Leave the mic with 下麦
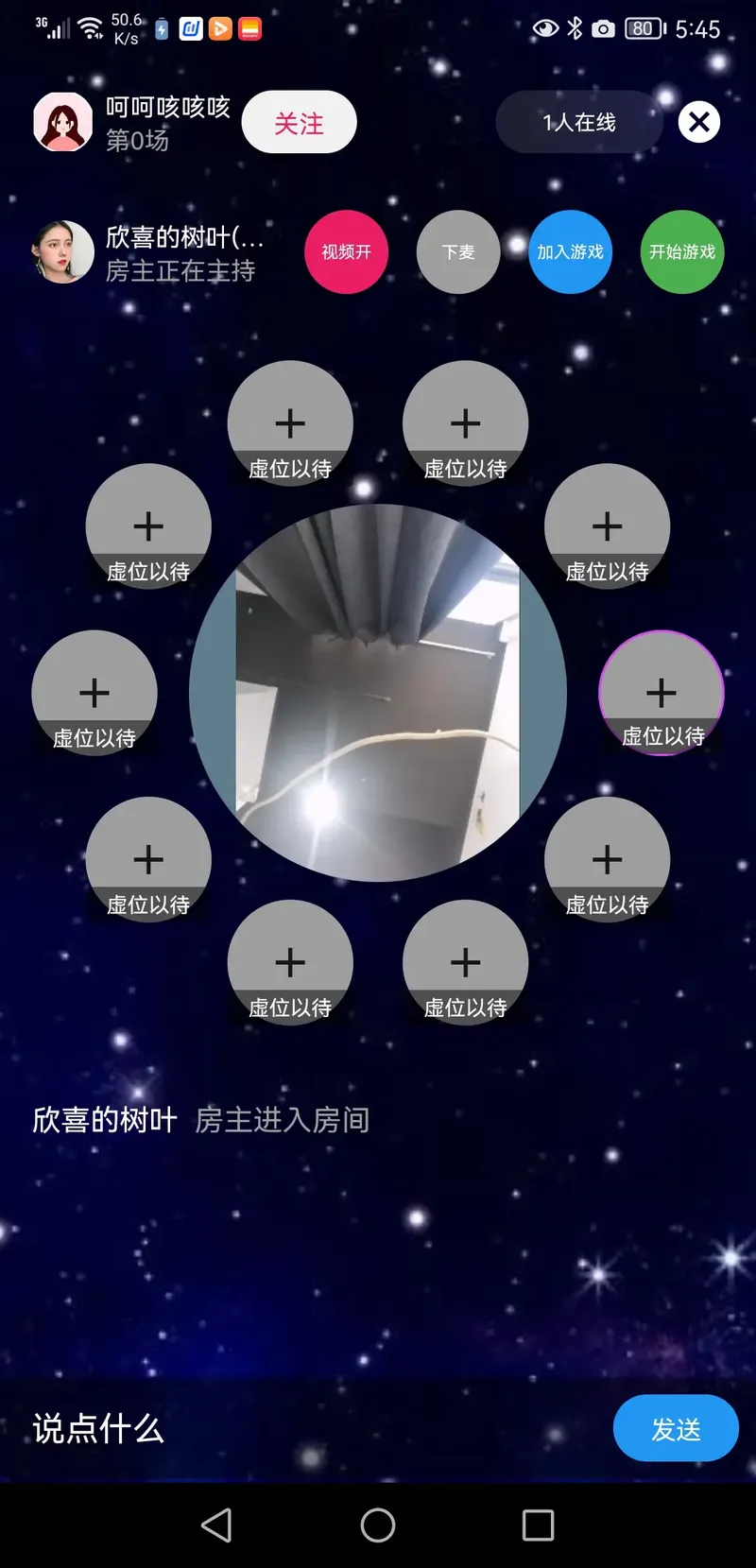756x1568 pixels. (x=458, y=252)
